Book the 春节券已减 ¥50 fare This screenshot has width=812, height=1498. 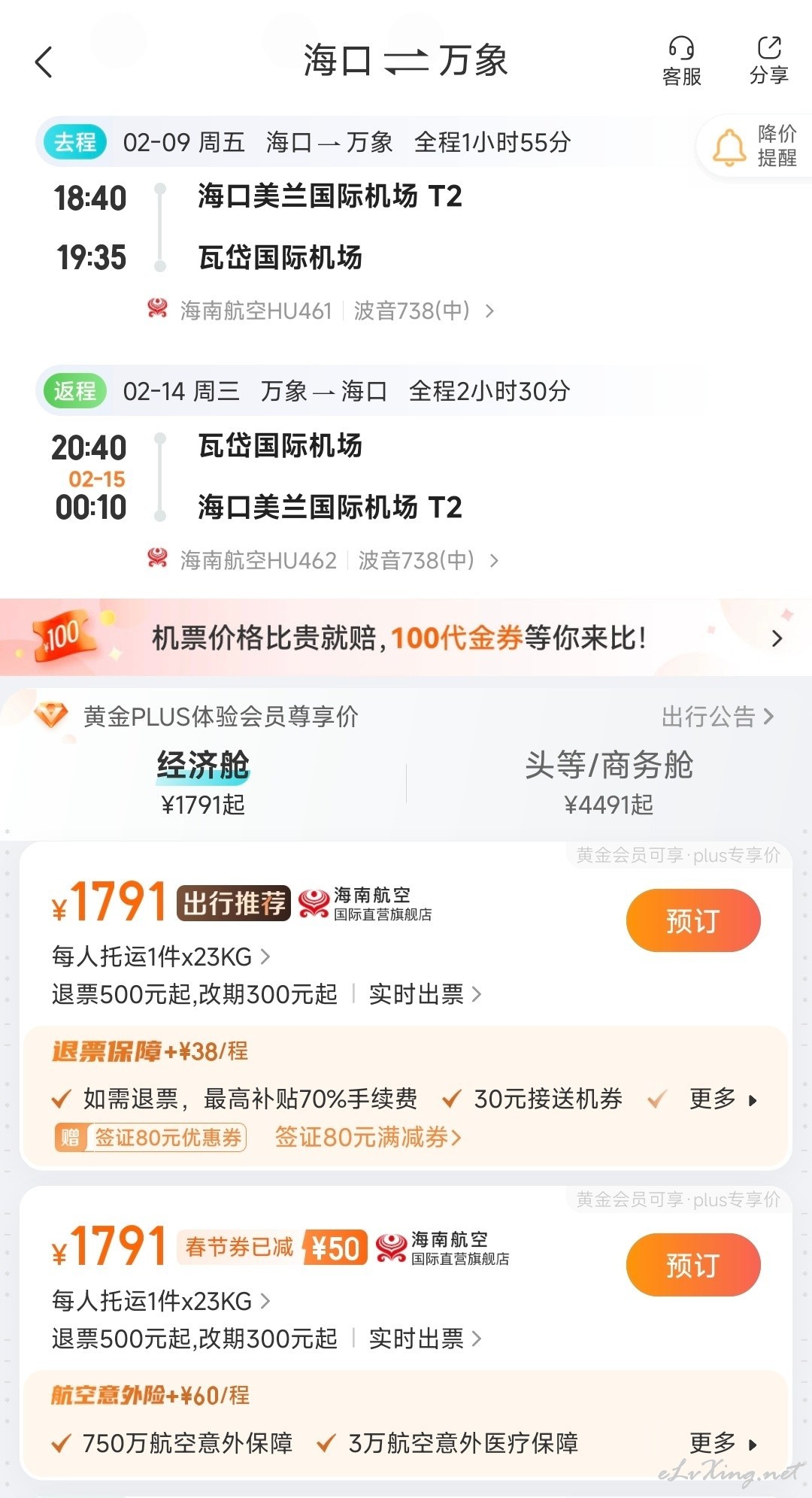(x=693, y=1265)
